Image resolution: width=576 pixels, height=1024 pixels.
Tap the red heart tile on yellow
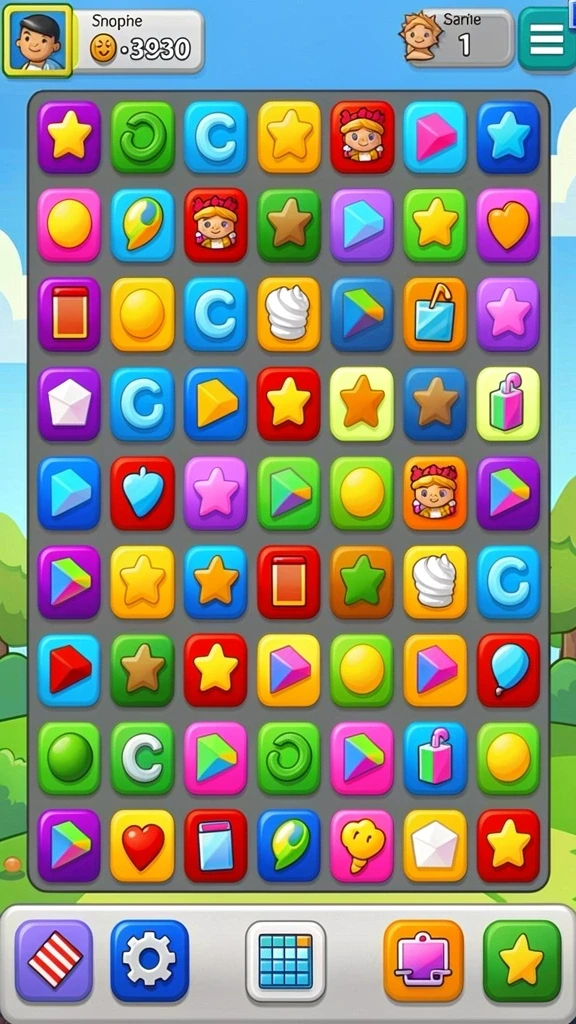(142, 846)
